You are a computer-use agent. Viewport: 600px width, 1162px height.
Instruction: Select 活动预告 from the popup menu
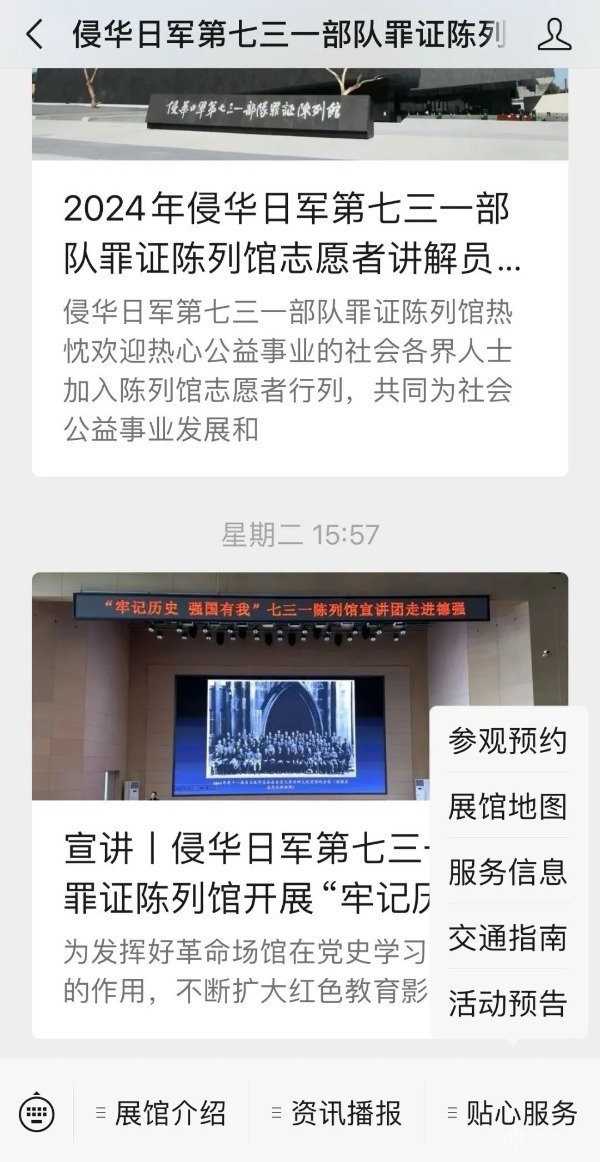pos(508,1002)
